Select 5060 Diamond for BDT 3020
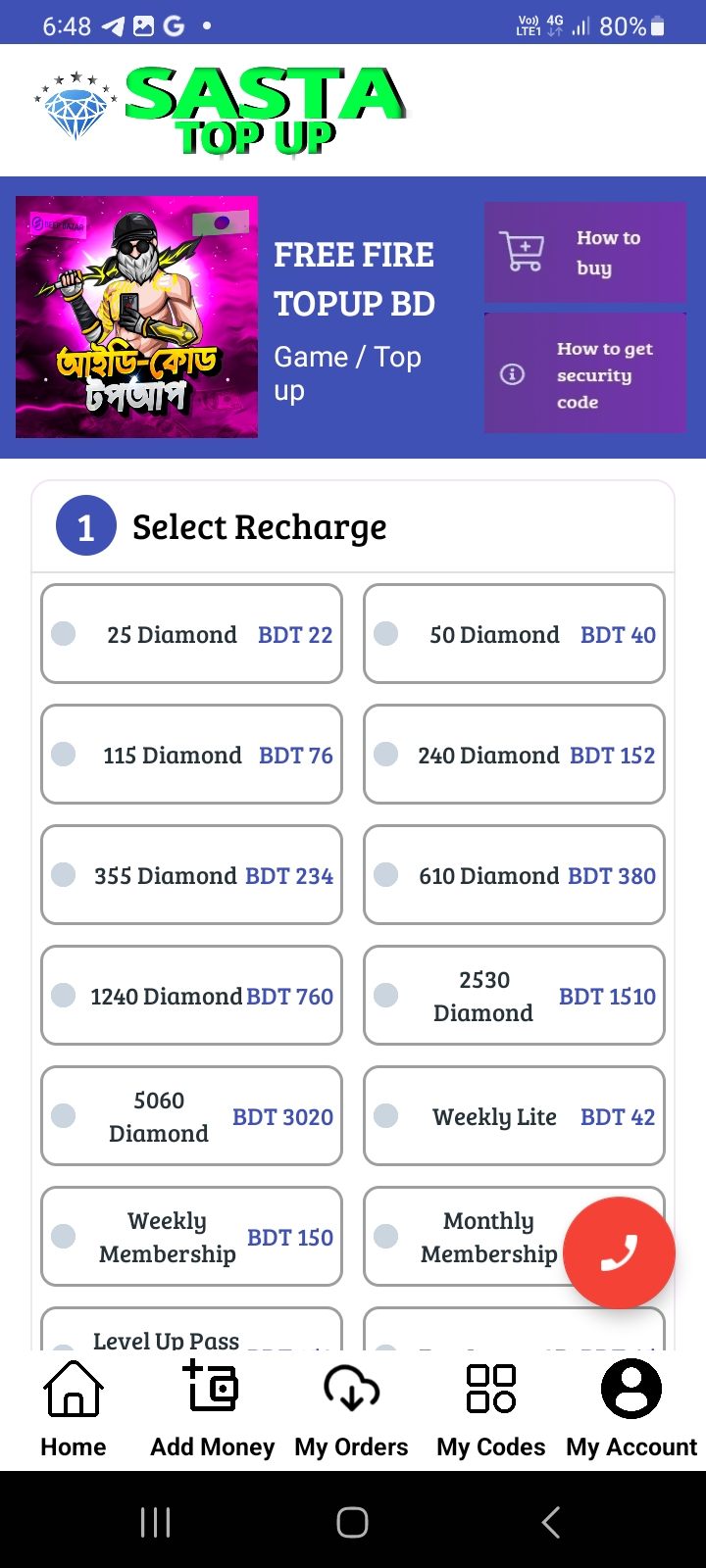The height and width of the screenshot is (1568, 706). click(x=191, y=1116)
